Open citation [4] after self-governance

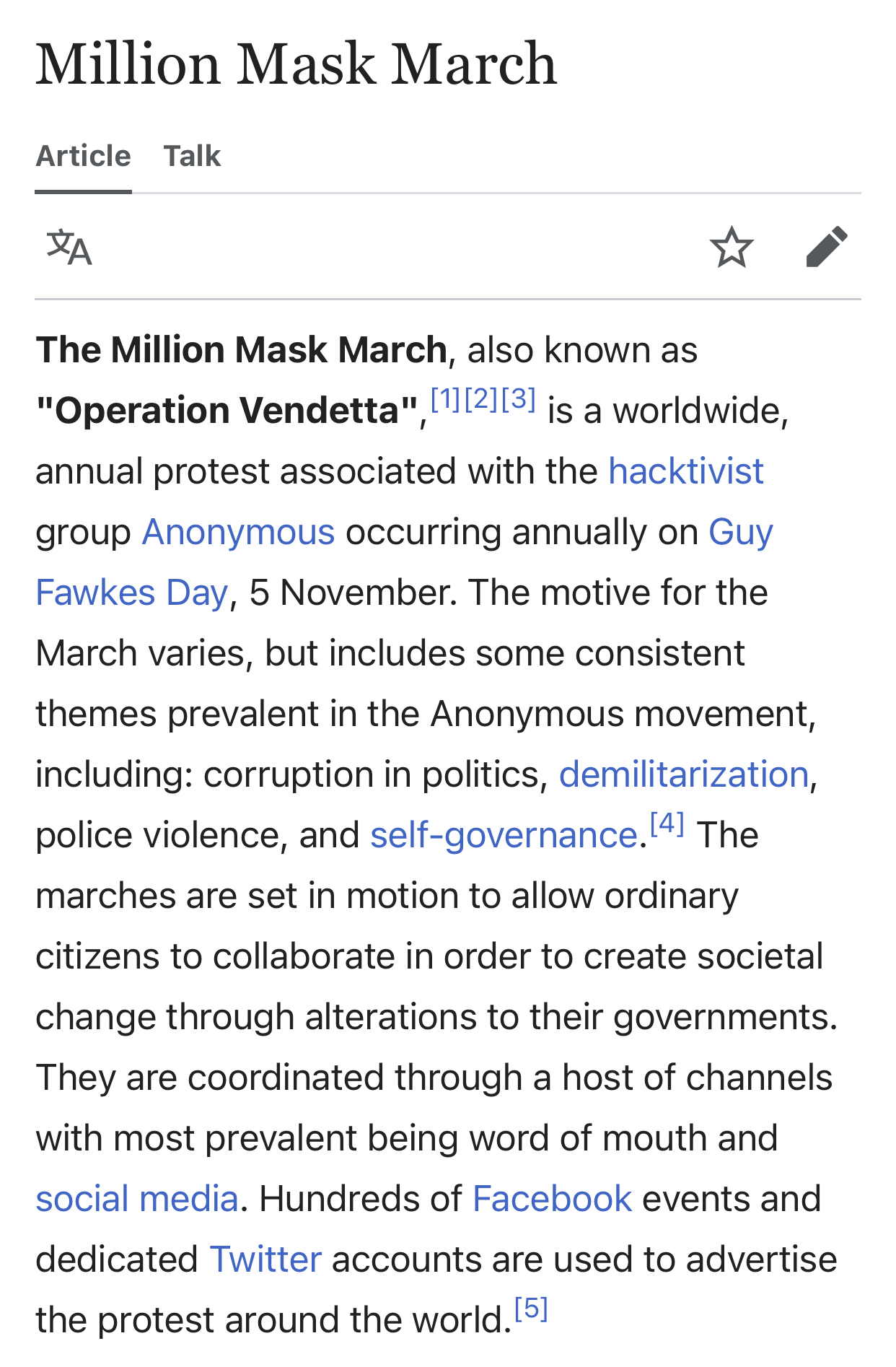(667, 823)
